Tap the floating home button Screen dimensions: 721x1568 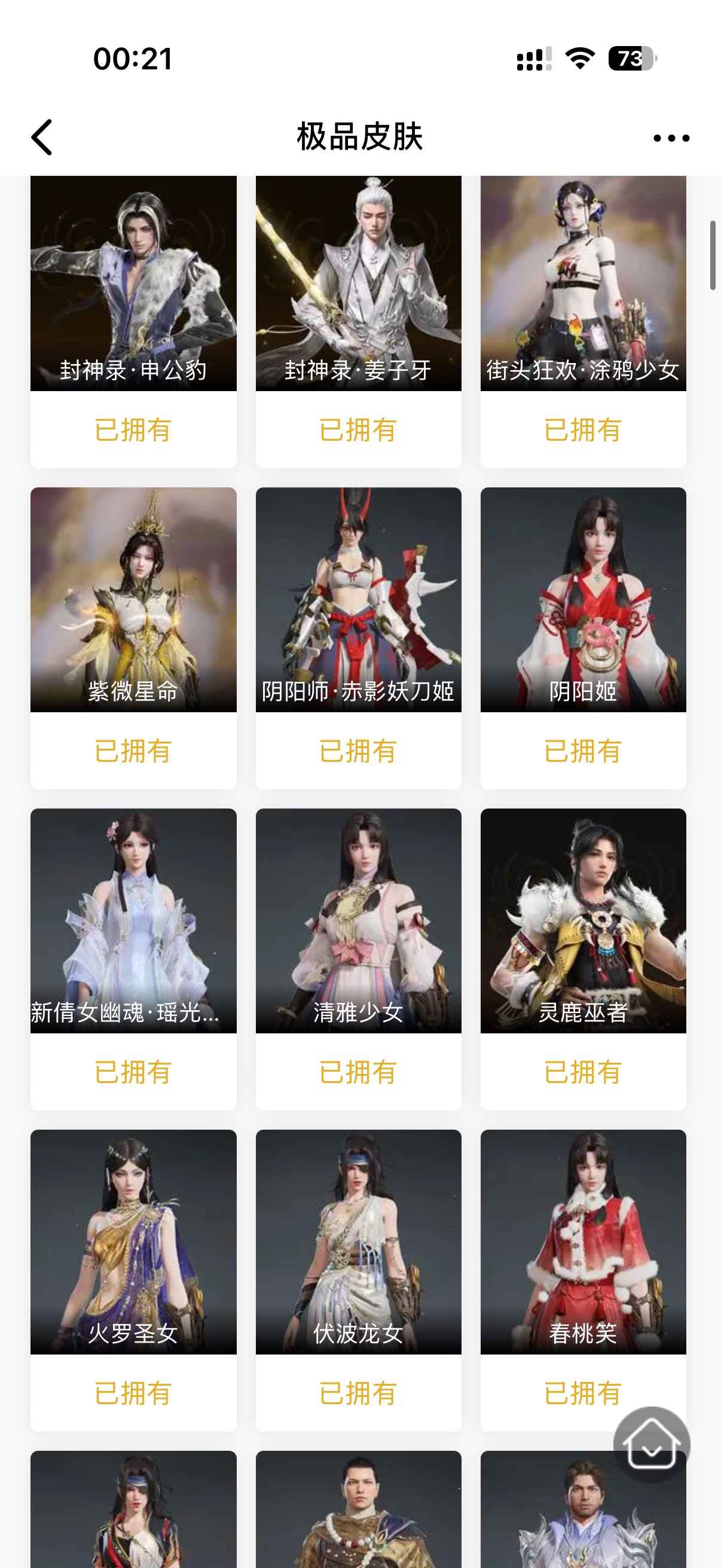651,1444
